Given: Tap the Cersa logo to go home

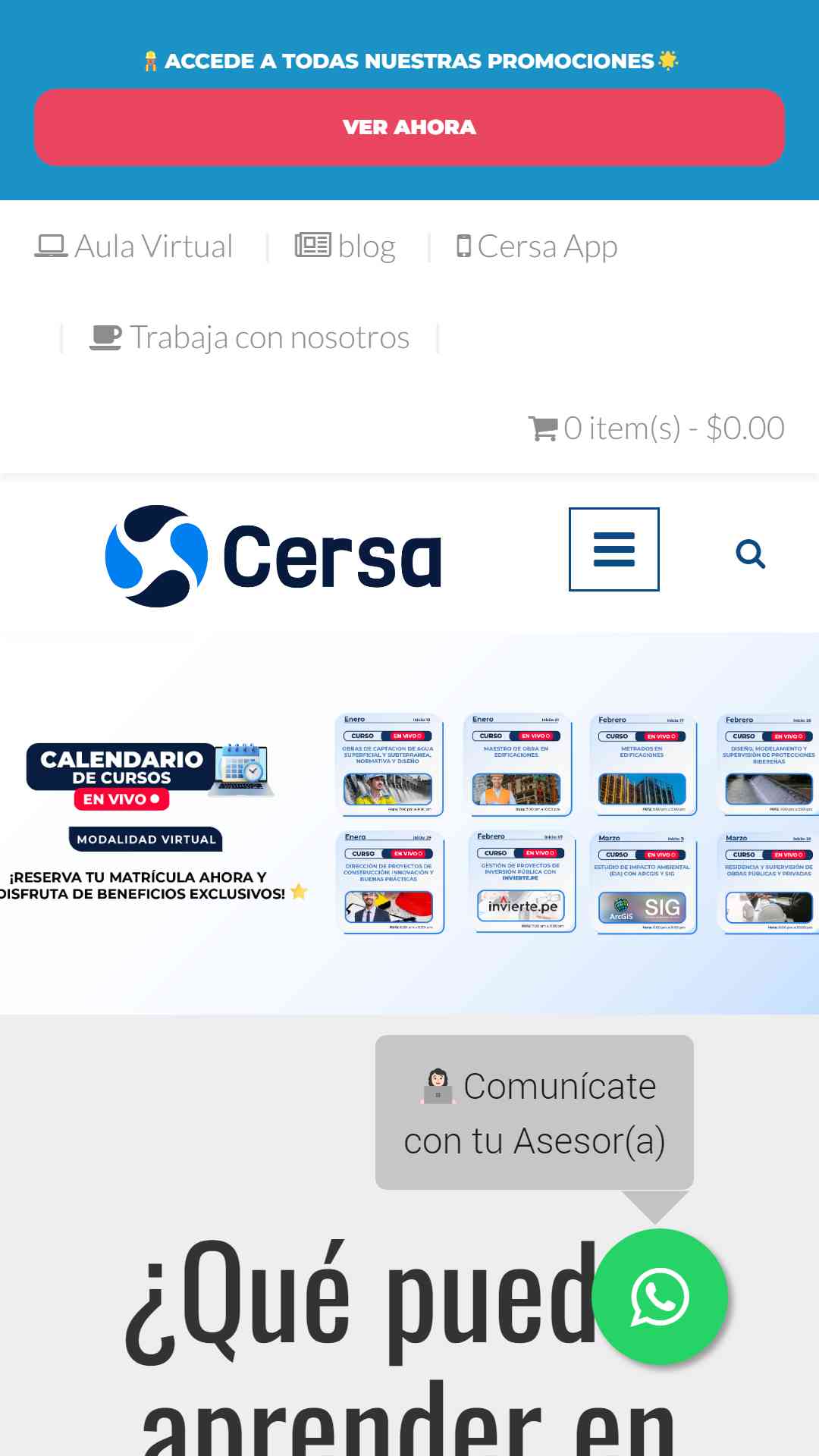Looking at the screenshot, I should tap(273, 556).
